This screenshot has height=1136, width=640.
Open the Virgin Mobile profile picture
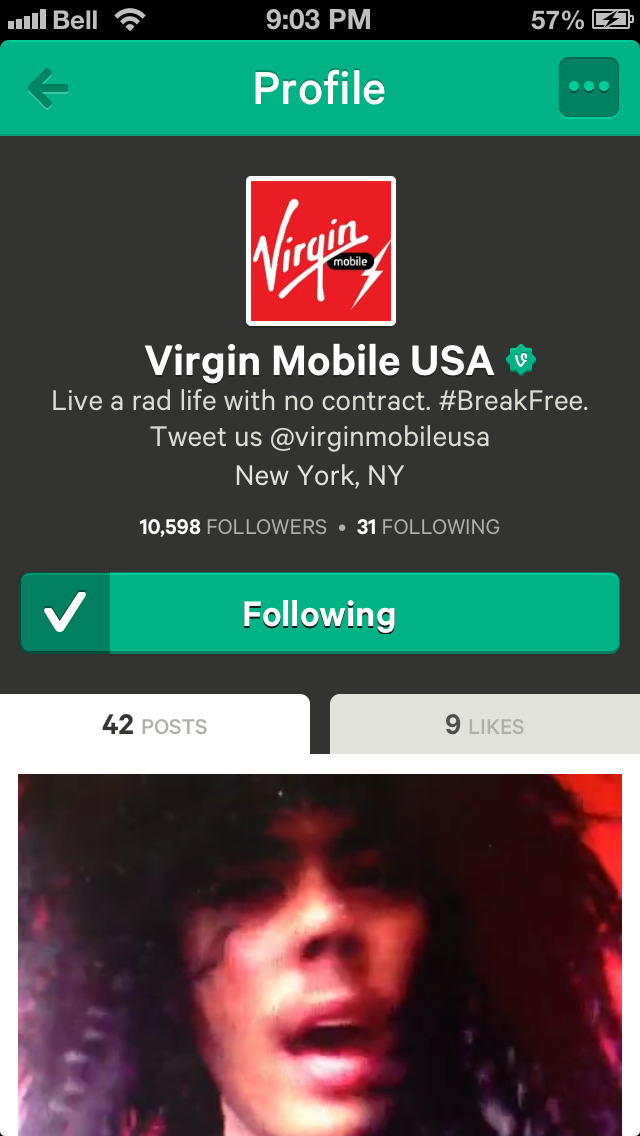click(x=321, y=251)
